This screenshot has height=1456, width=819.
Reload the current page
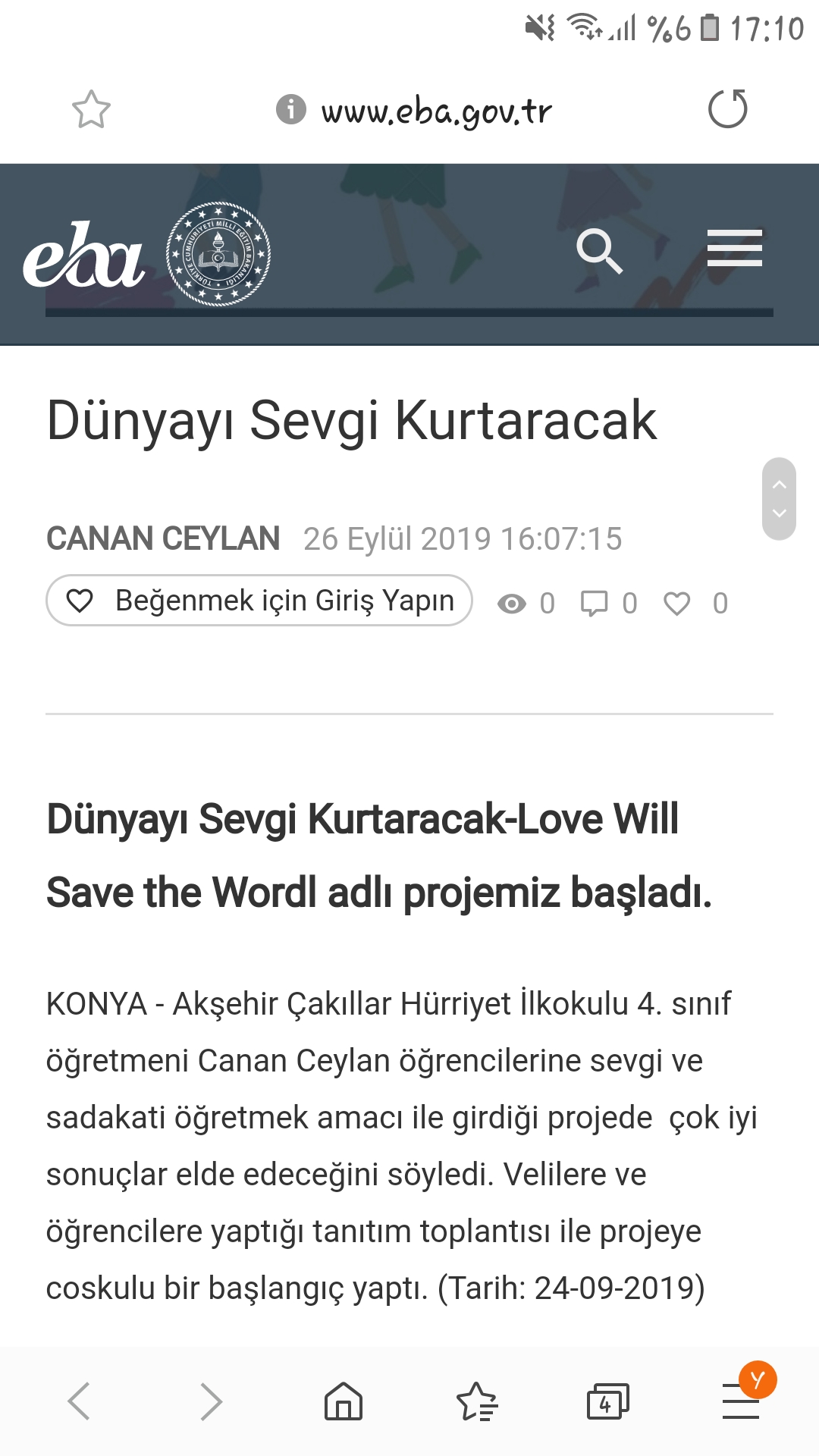[x=726, y=108]
